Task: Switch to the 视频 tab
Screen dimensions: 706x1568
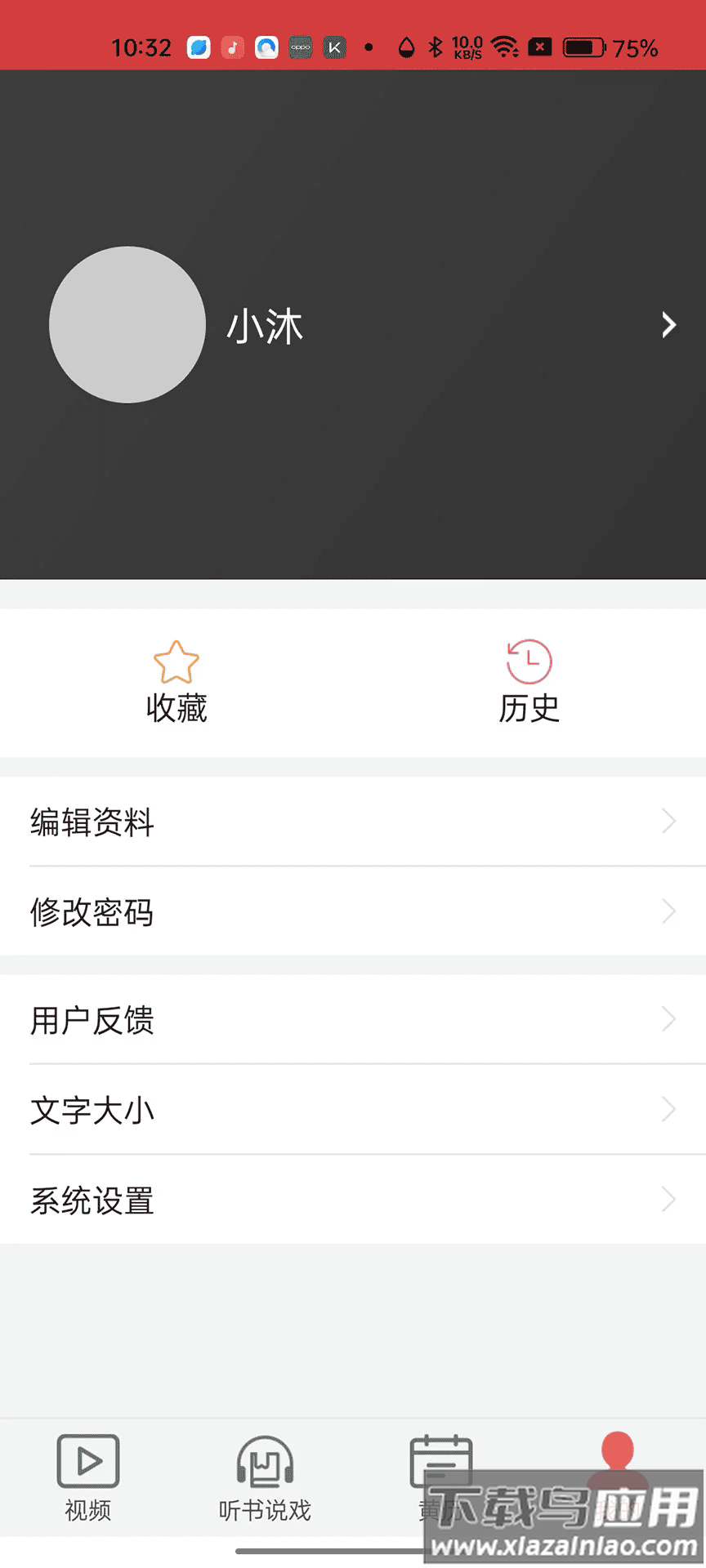Action: click(x=87, y=1482)
